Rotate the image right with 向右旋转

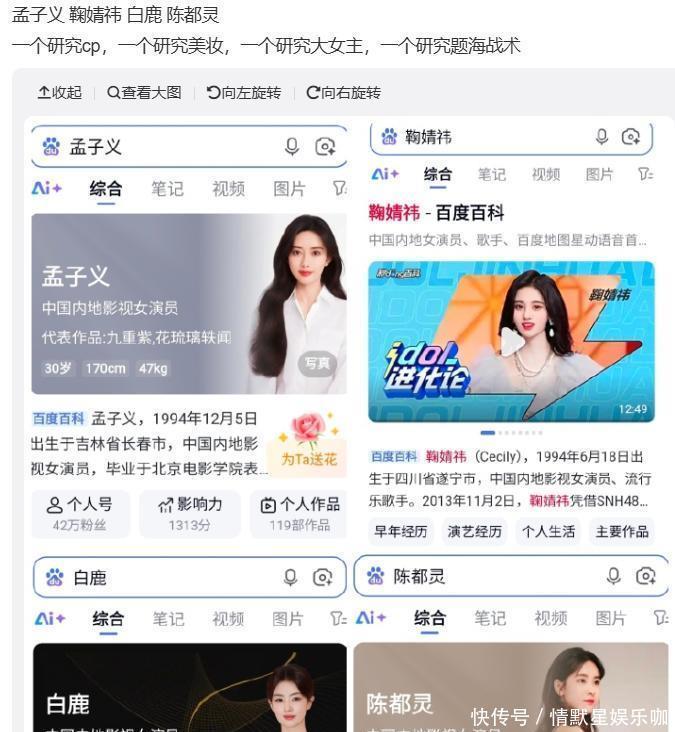pyautogui.click(x=344, y=93)
